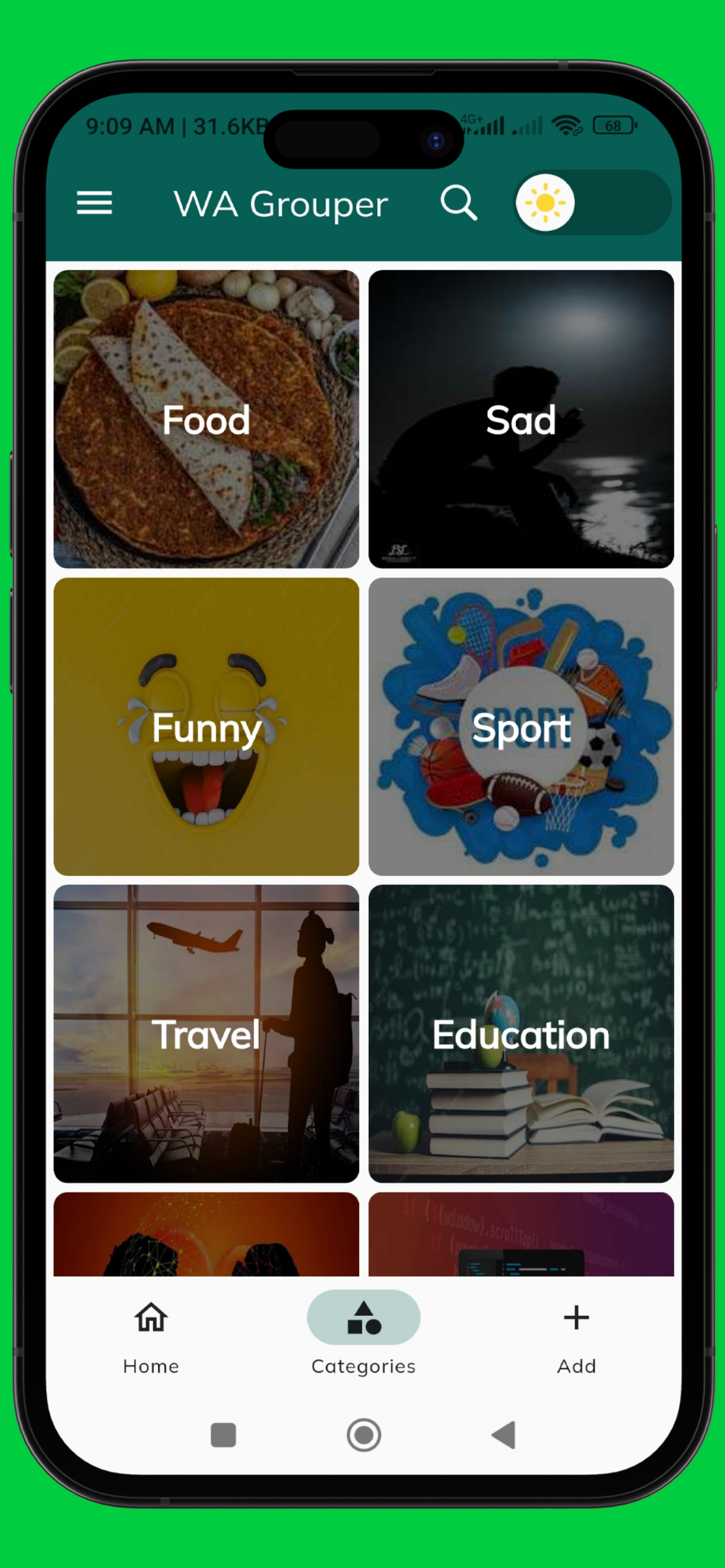Toggle the light/dark theme switch

tap(592, 203)
